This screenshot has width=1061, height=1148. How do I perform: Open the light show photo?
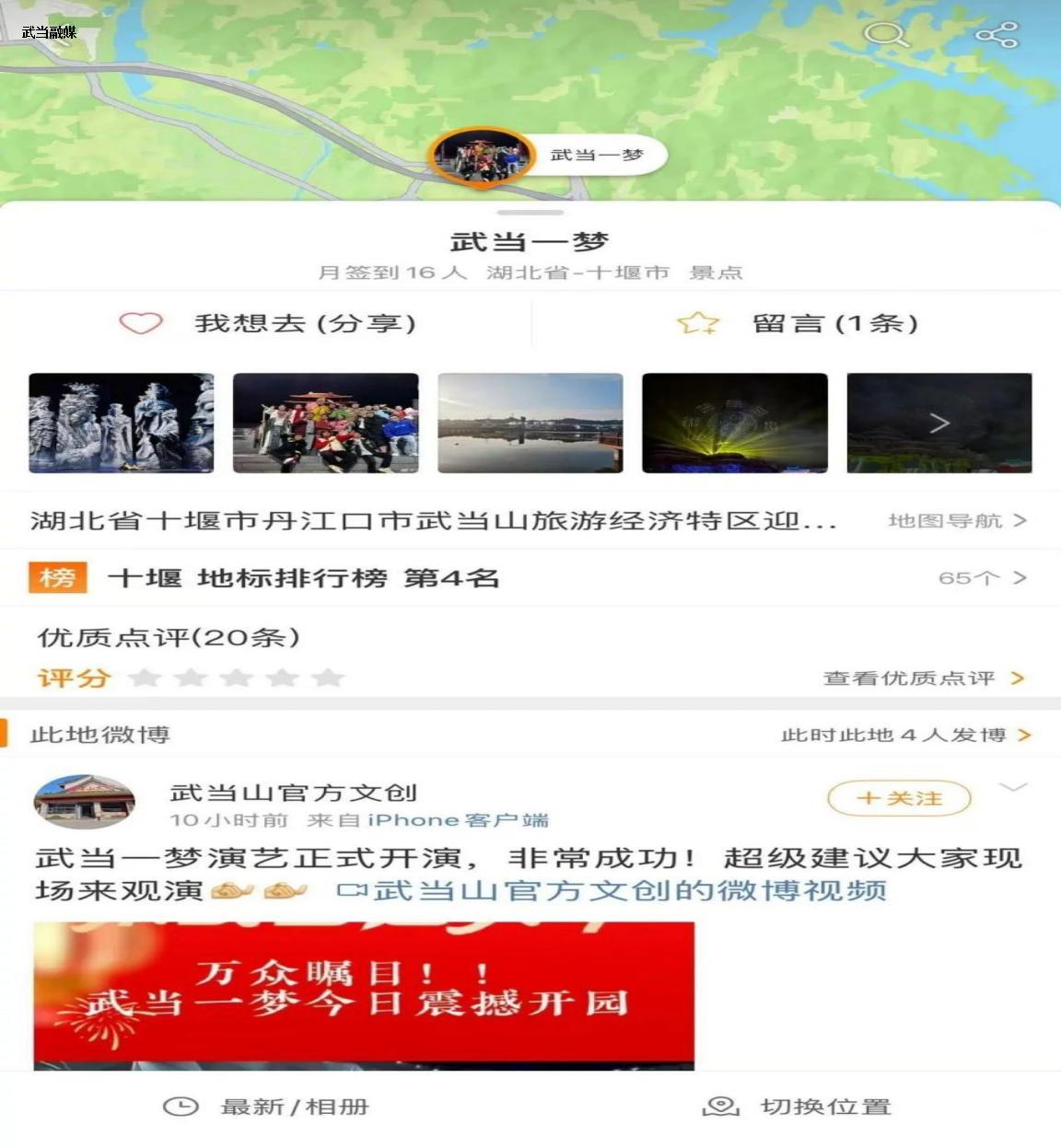pyautogui.click(x=735, y=423)
